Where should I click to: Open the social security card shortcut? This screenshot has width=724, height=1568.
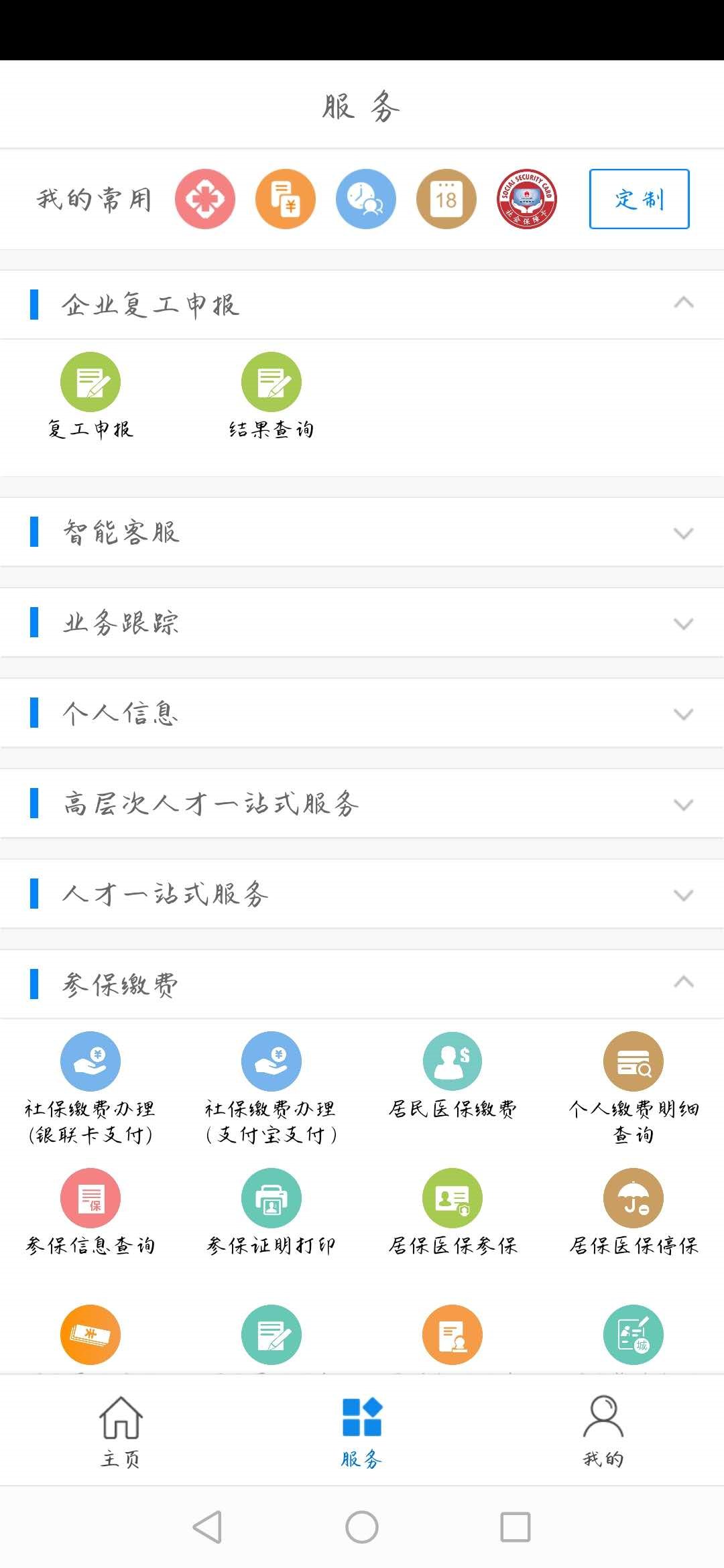click(527, 199)
